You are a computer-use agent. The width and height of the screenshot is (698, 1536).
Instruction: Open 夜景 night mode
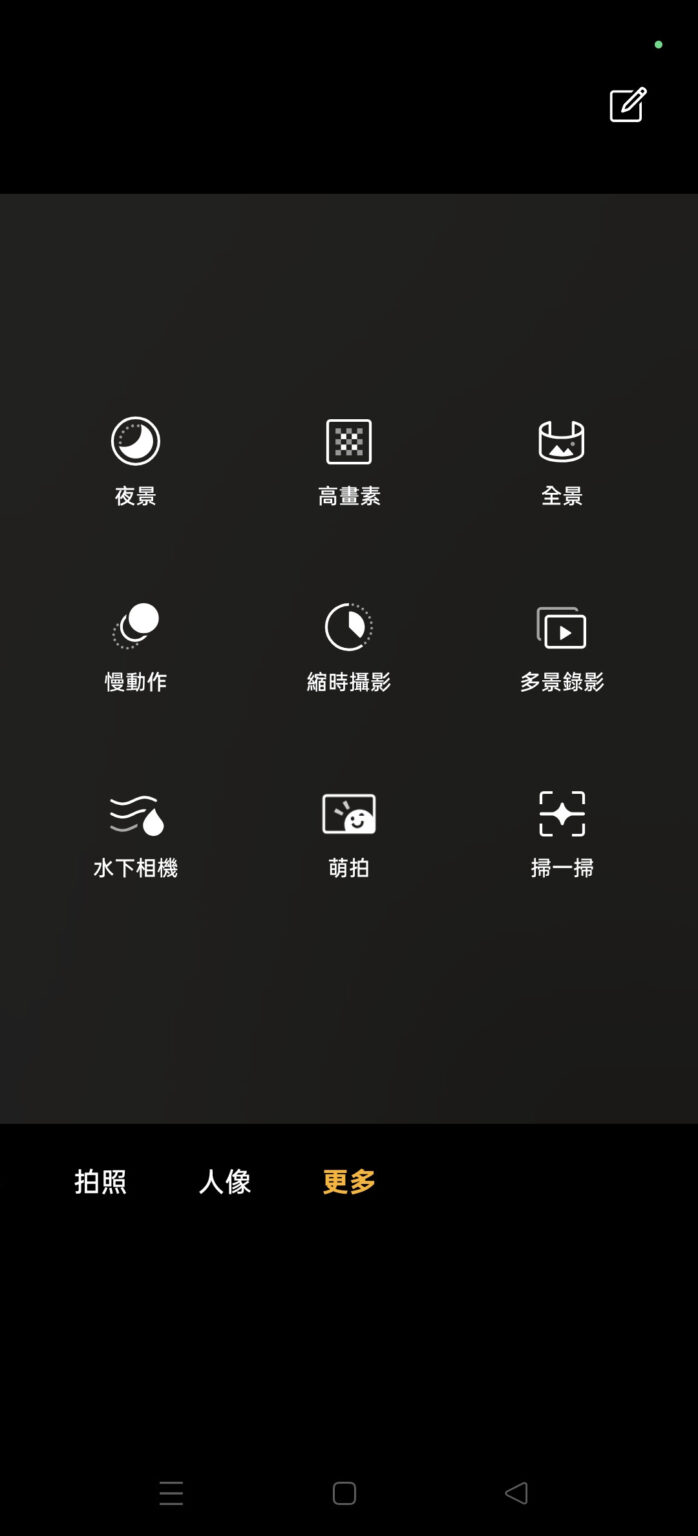click(135, 461)
